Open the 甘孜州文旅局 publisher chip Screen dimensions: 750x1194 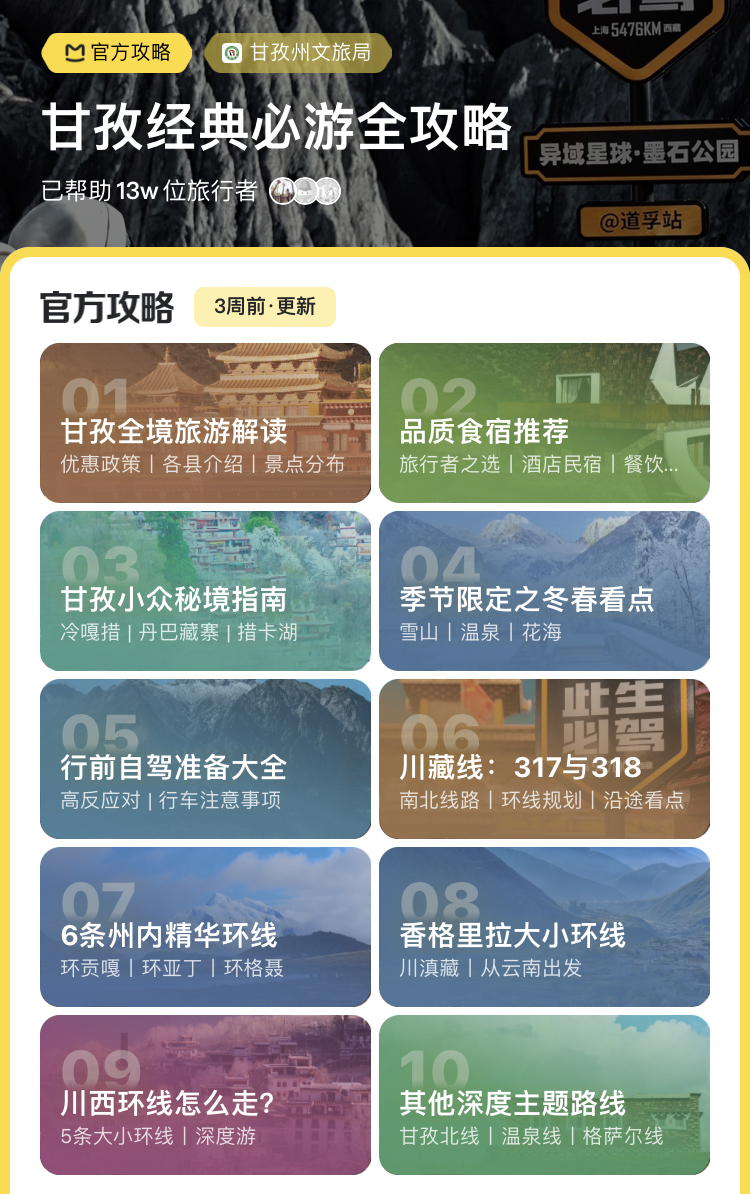point(297,53)
